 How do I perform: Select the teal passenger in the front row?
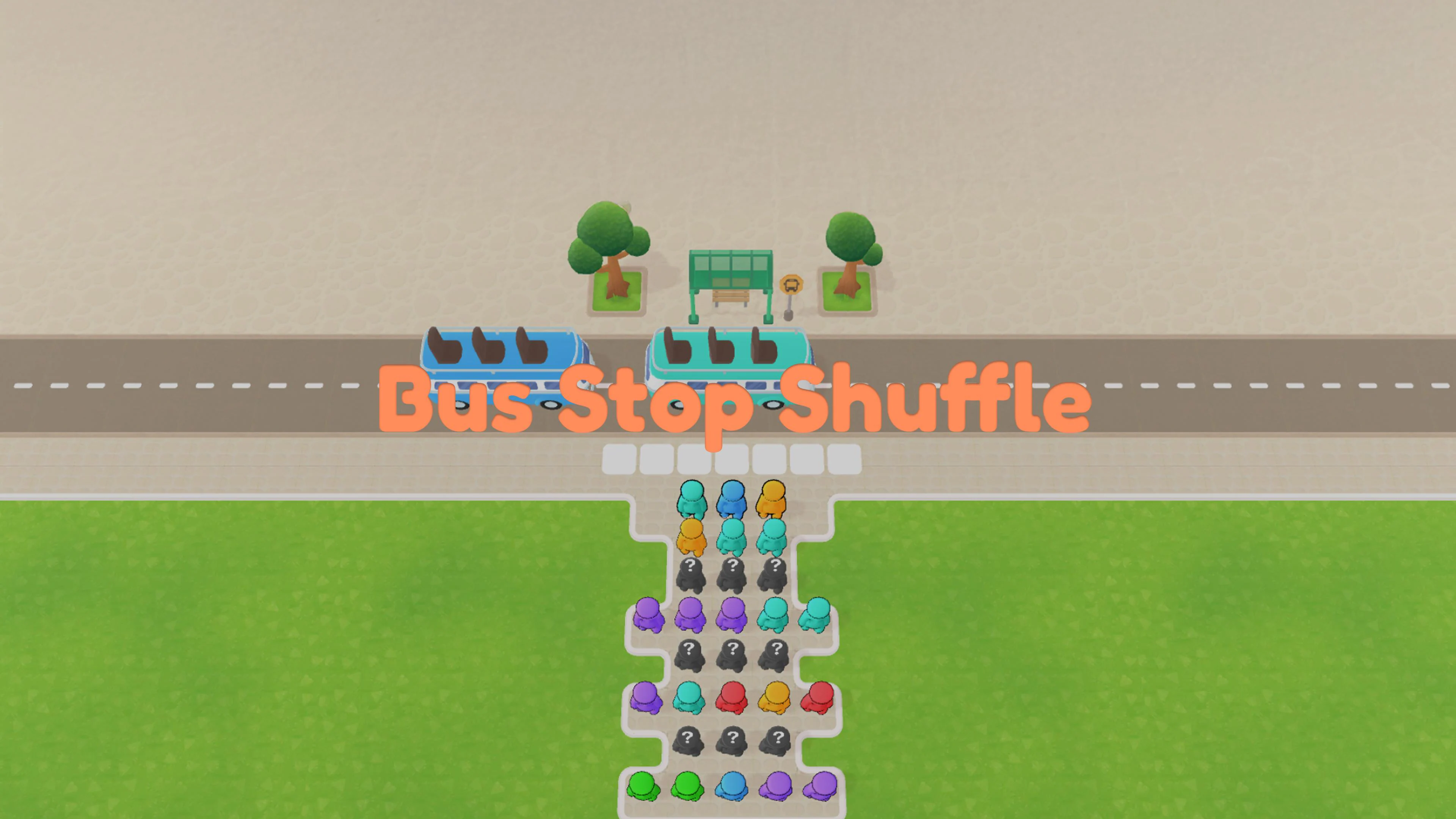692,500
